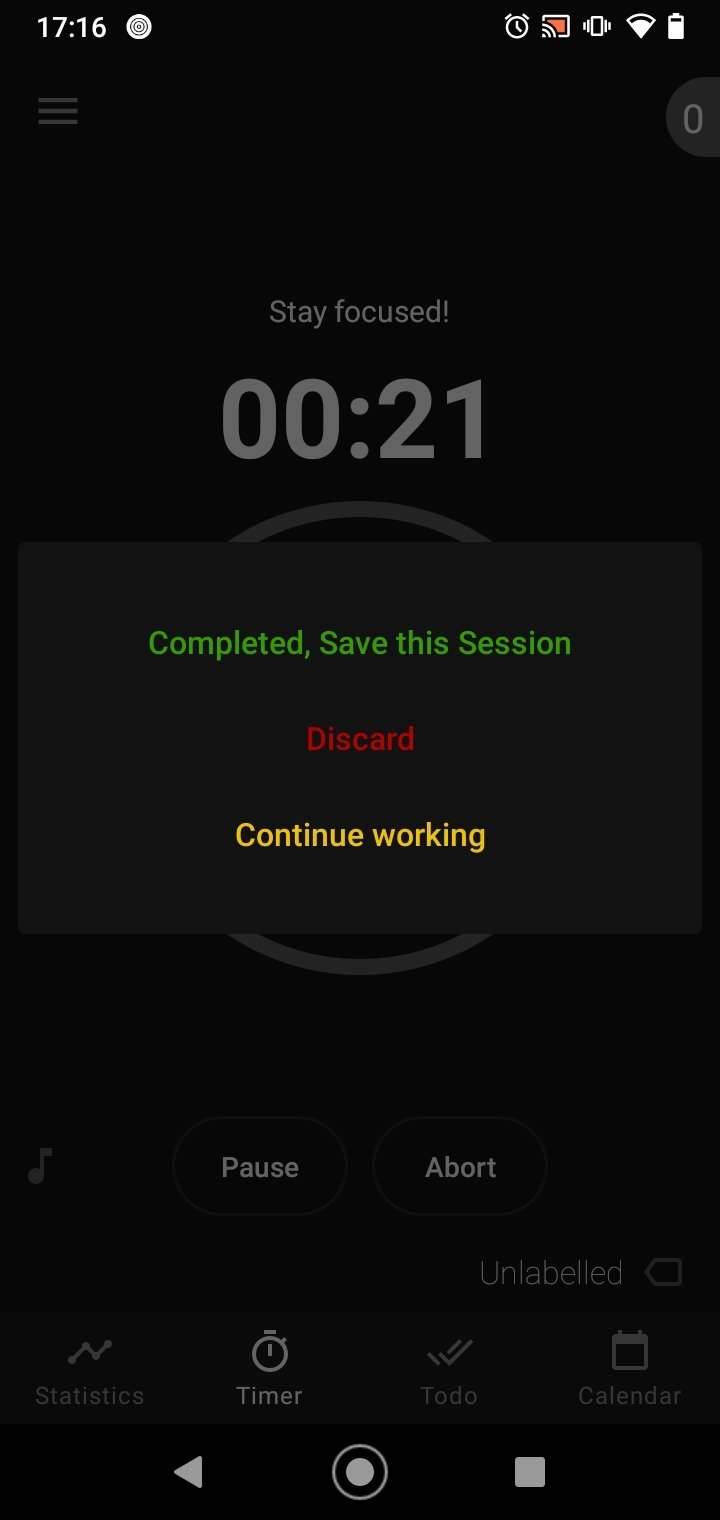
Task: Go to the home screen
Action: tap(360, 1472)
